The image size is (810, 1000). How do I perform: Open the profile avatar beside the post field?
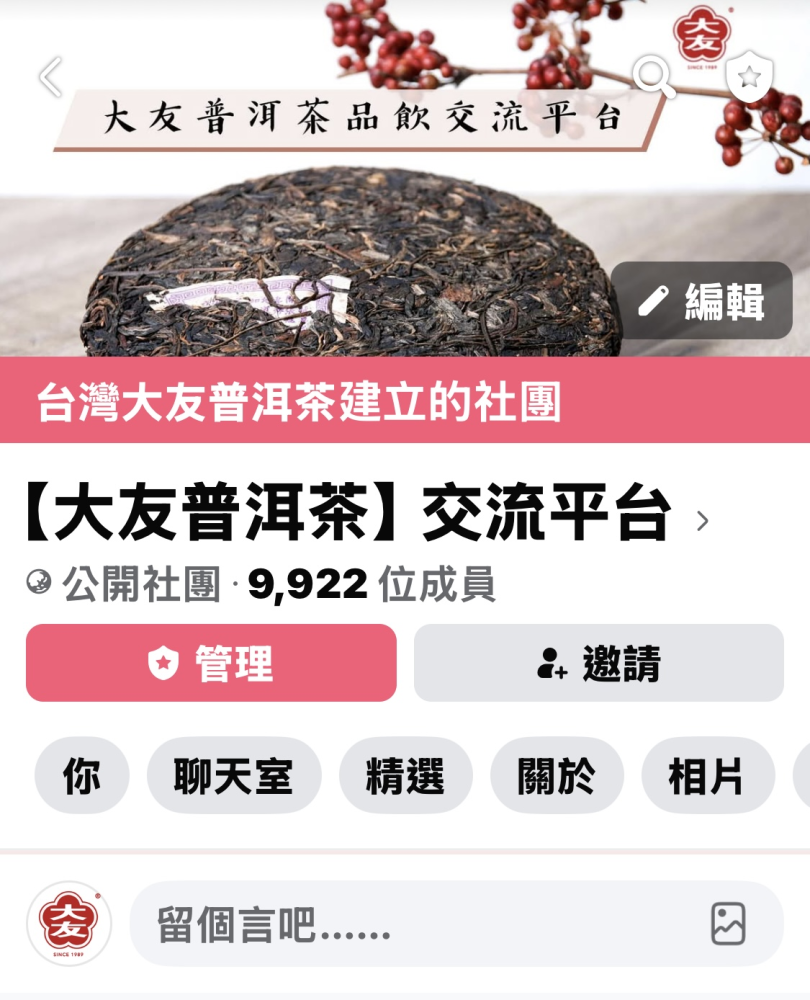[69, 924]
